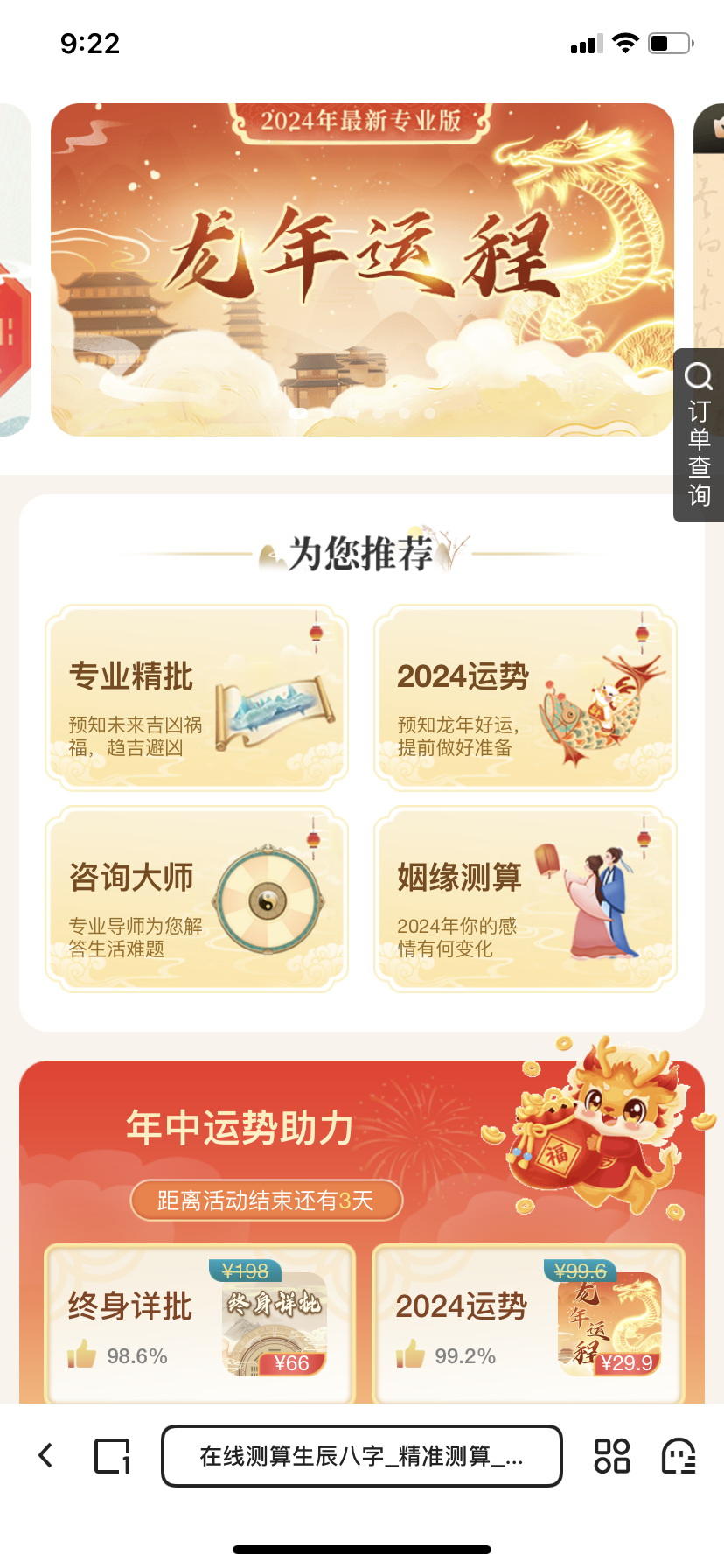Viewport: 724px width, 1568px height.
Task: Open the 姻缘测算 card
Action: 526,899
